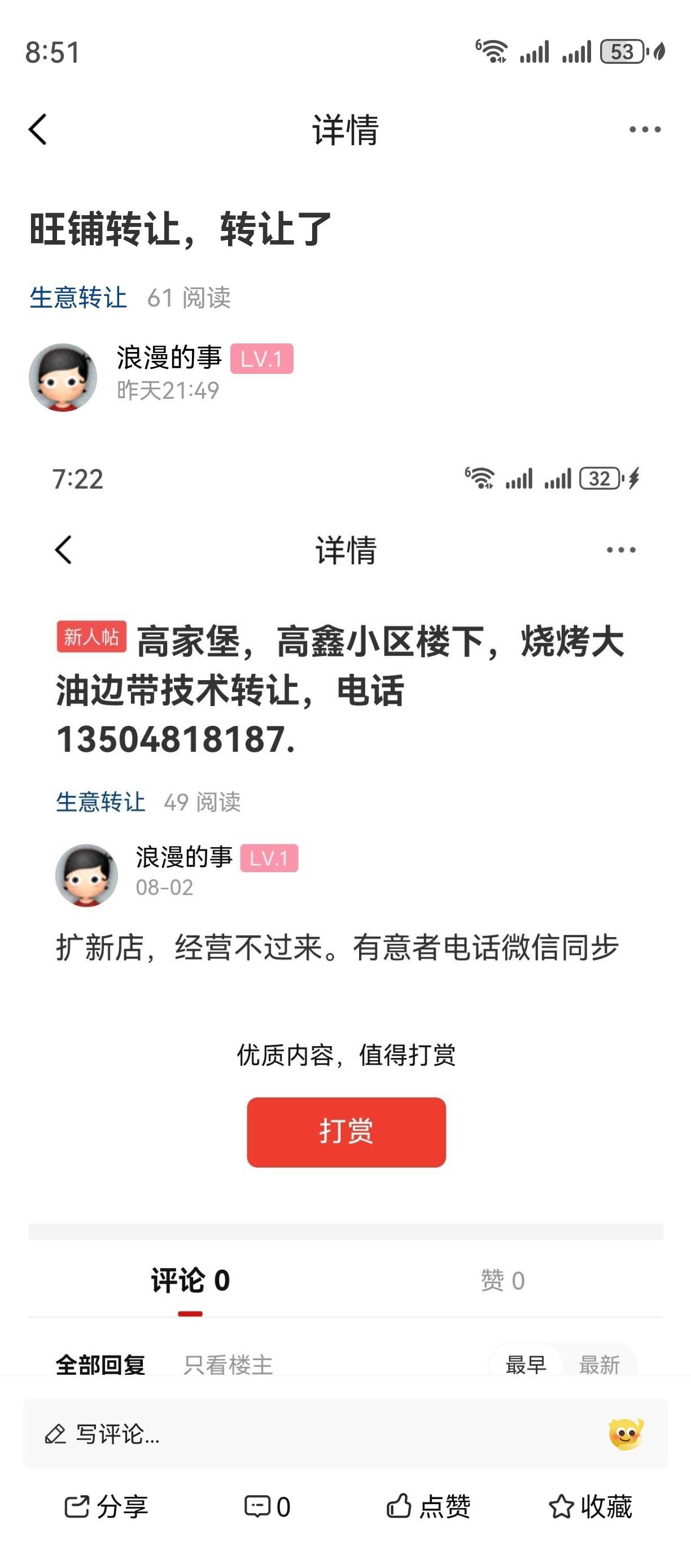691x1568 pixels.
Task: View 浪漫的事's profile from the avatar
Action: (x=63, y=377)
